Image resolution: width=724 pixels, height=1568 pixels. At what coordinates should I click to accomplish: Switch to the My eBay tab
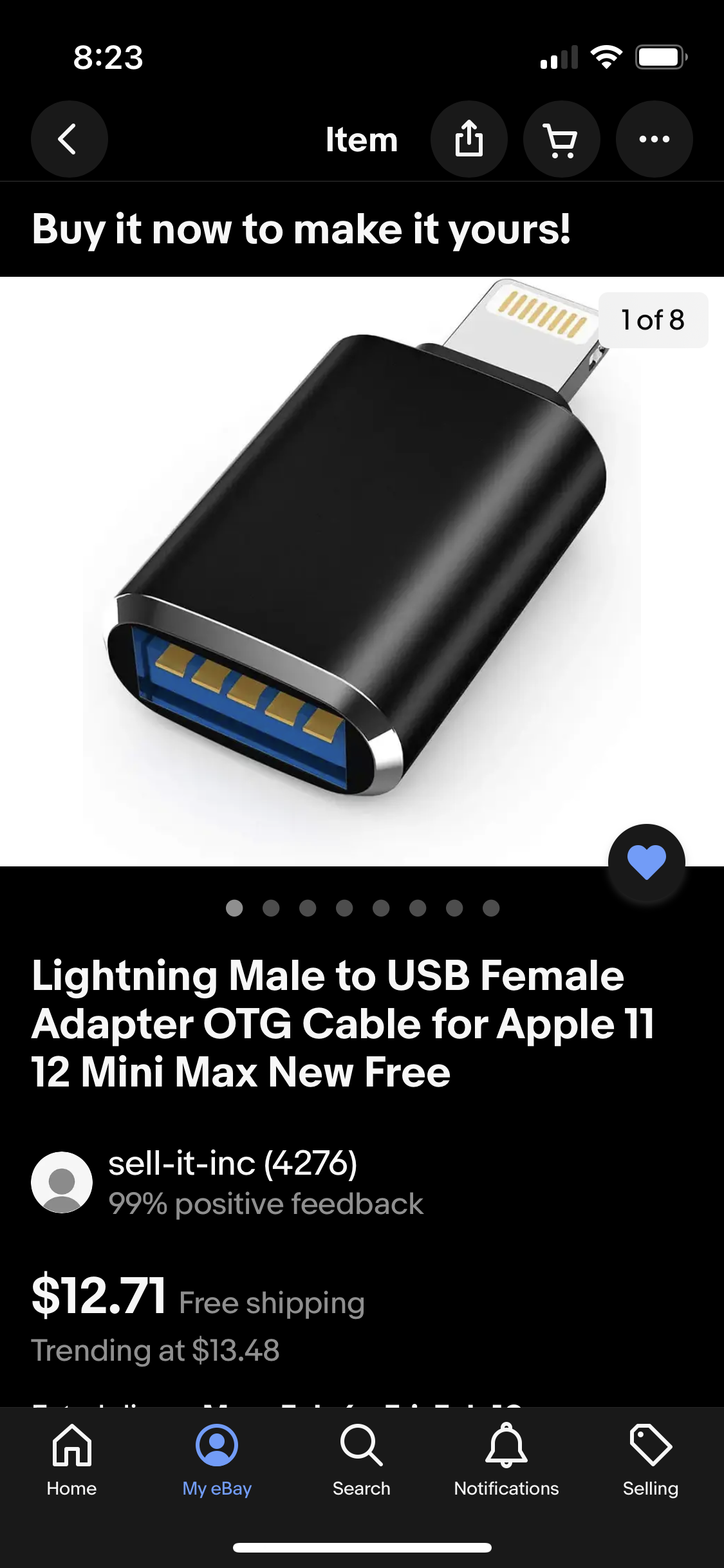pos(217,1460)
